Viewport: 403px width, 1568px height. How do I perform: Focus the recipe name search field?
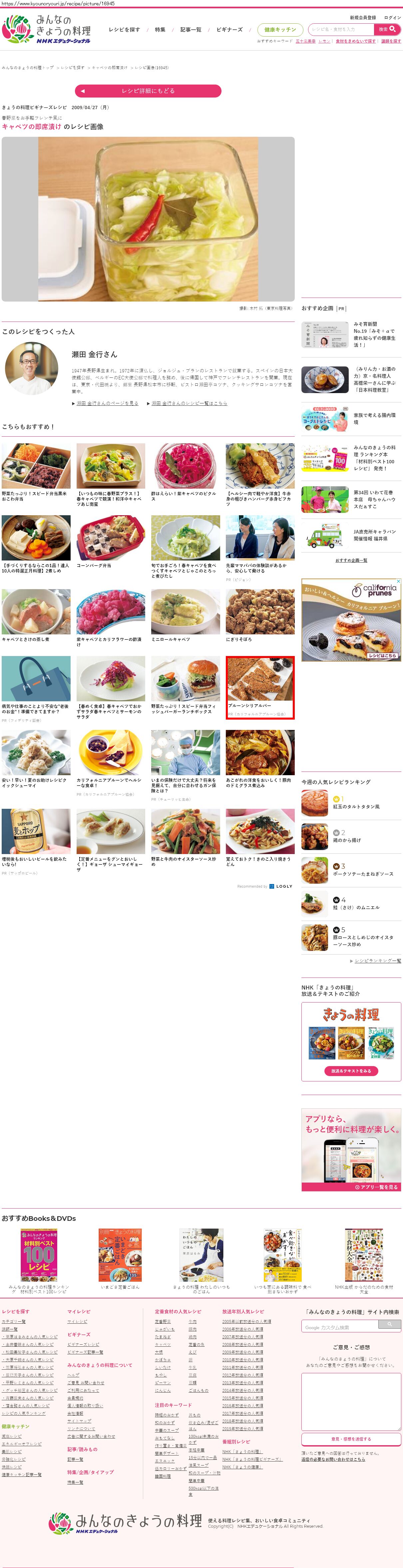[341, 29]
